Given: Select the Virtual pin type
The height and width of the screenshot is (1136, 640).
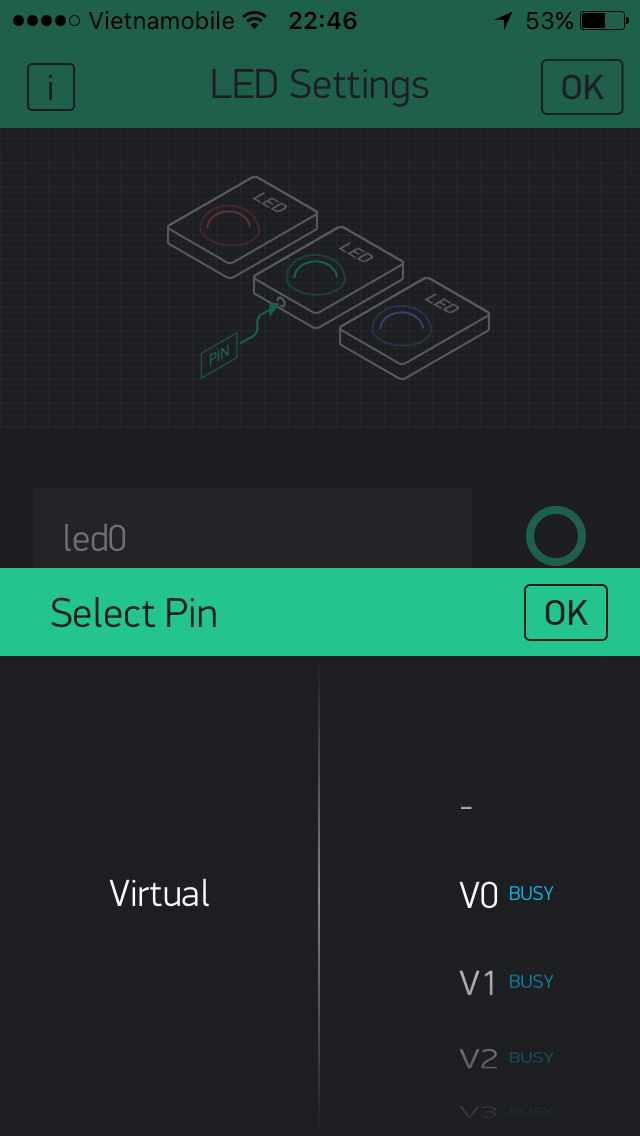Looking at the screenshot, I should [159, 893].
